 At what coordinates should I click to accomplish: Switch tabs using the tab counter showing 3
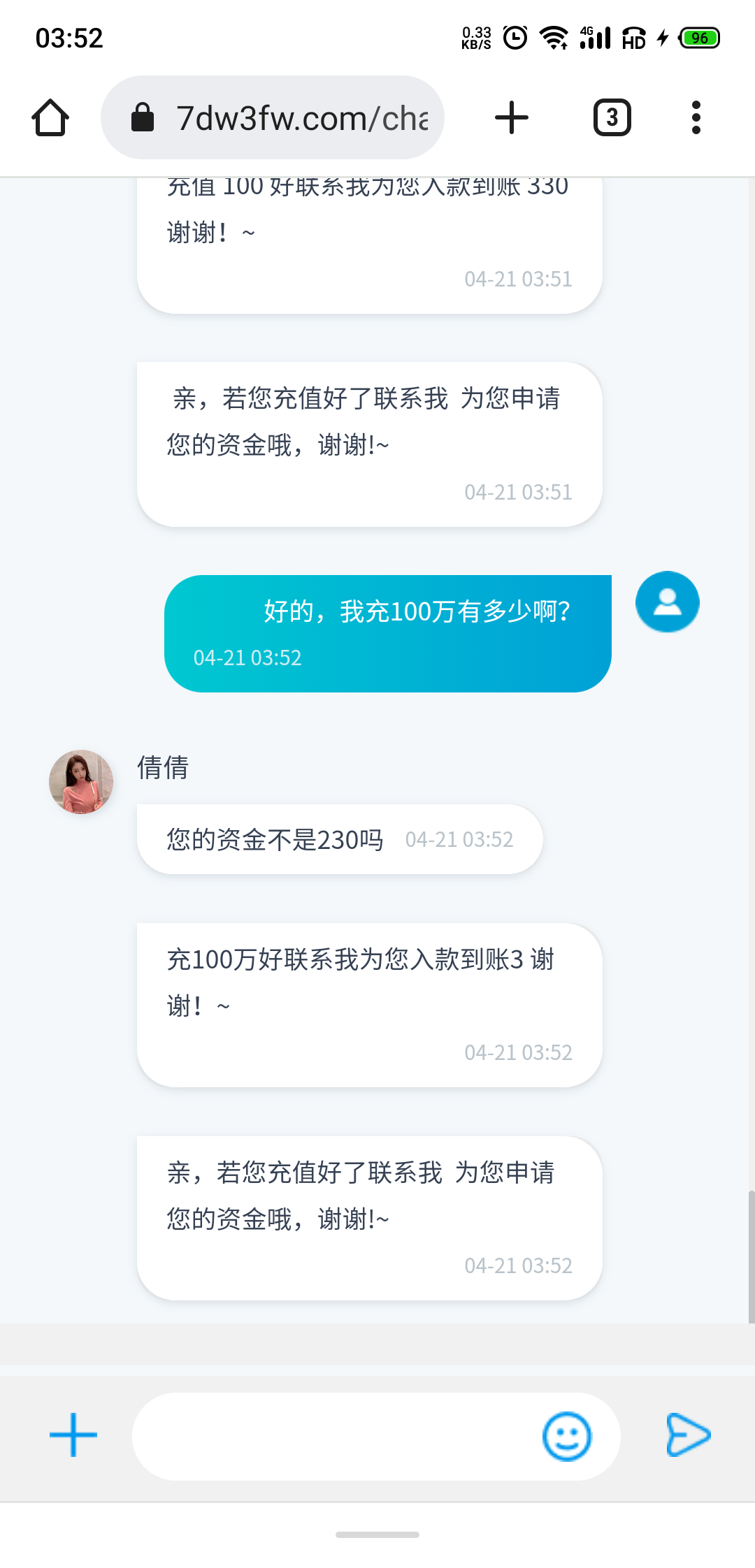611,117
